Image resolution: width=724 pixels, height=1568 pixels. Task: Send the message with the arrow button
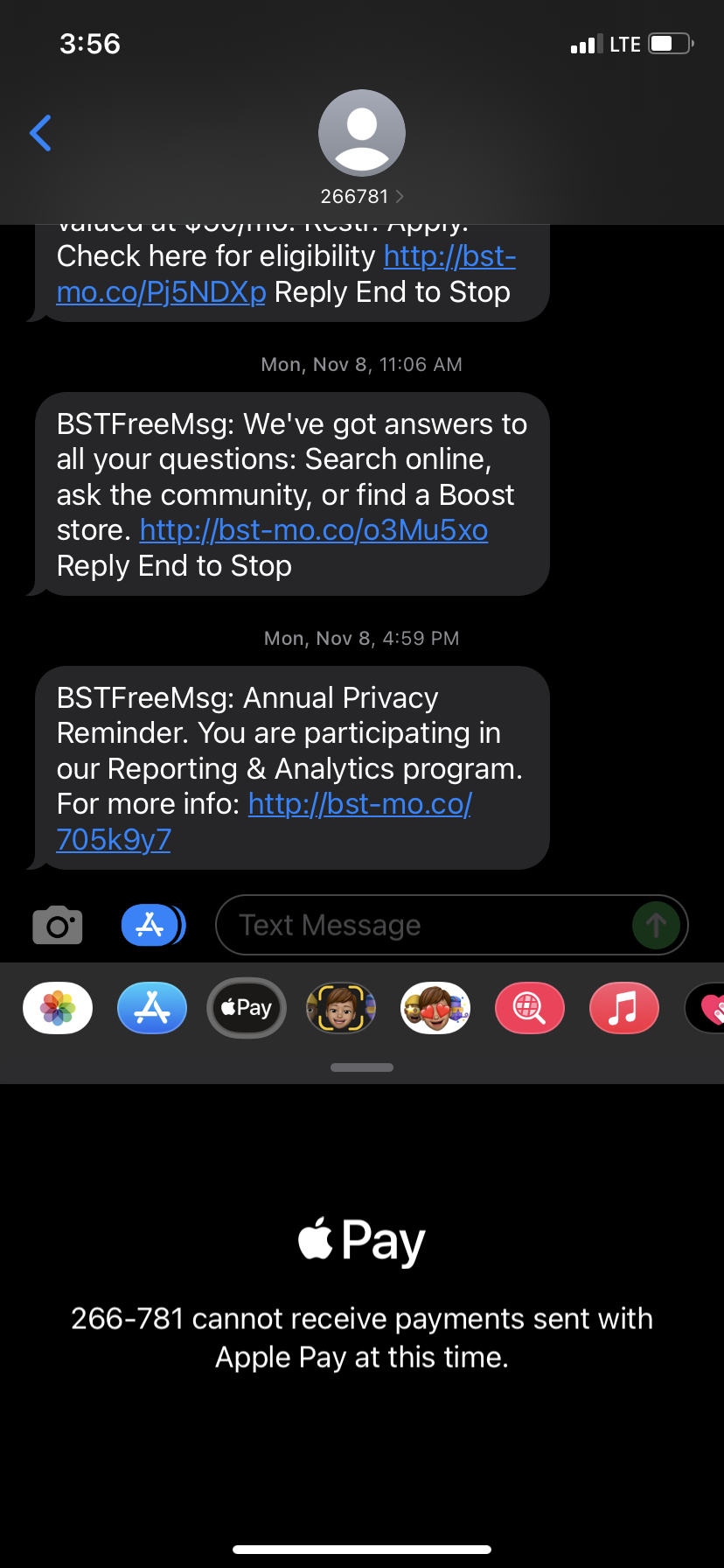[656, 925]
